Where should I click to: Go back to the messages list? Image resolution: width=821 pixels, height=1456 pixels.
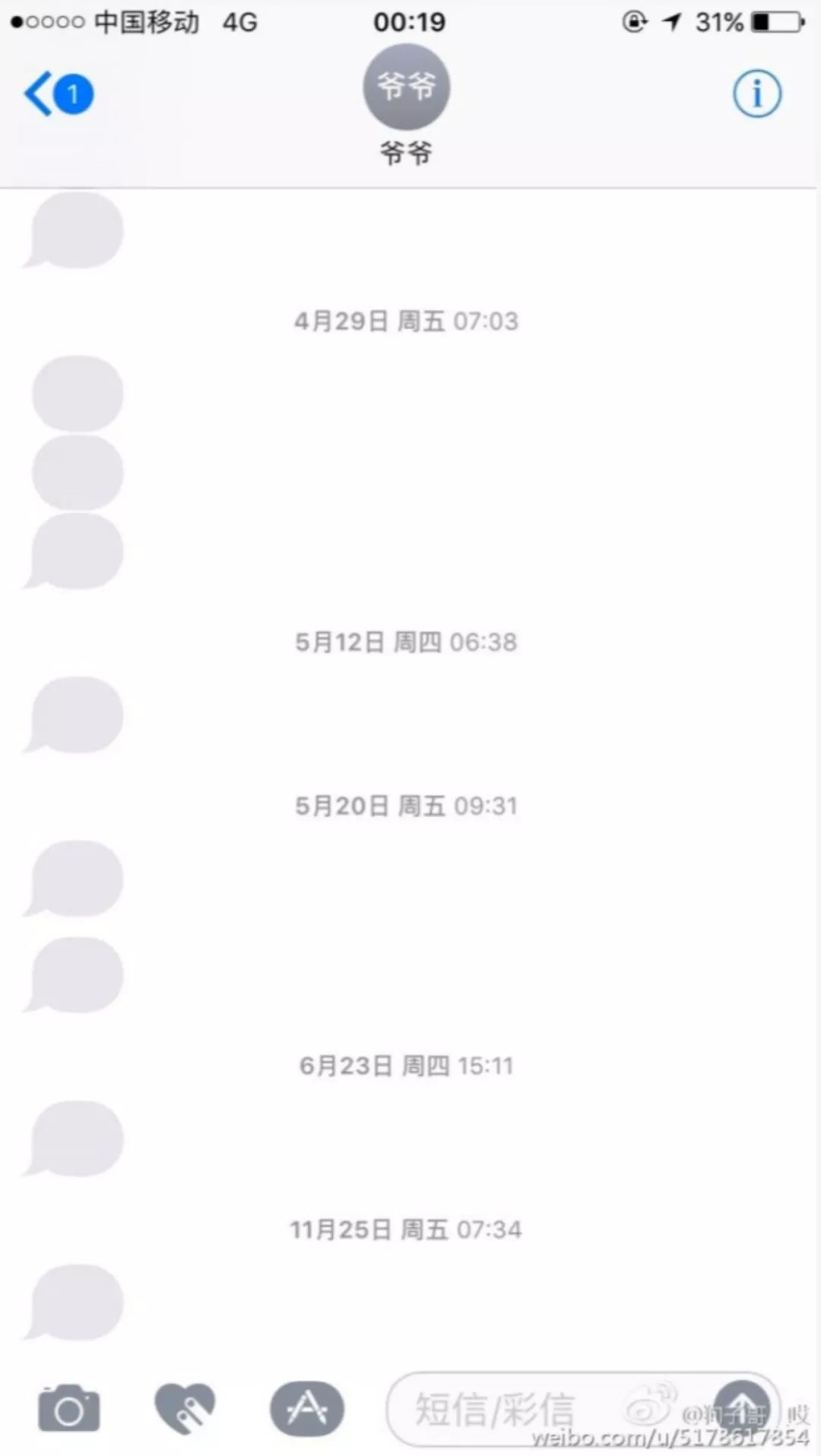tap(56, 94)
